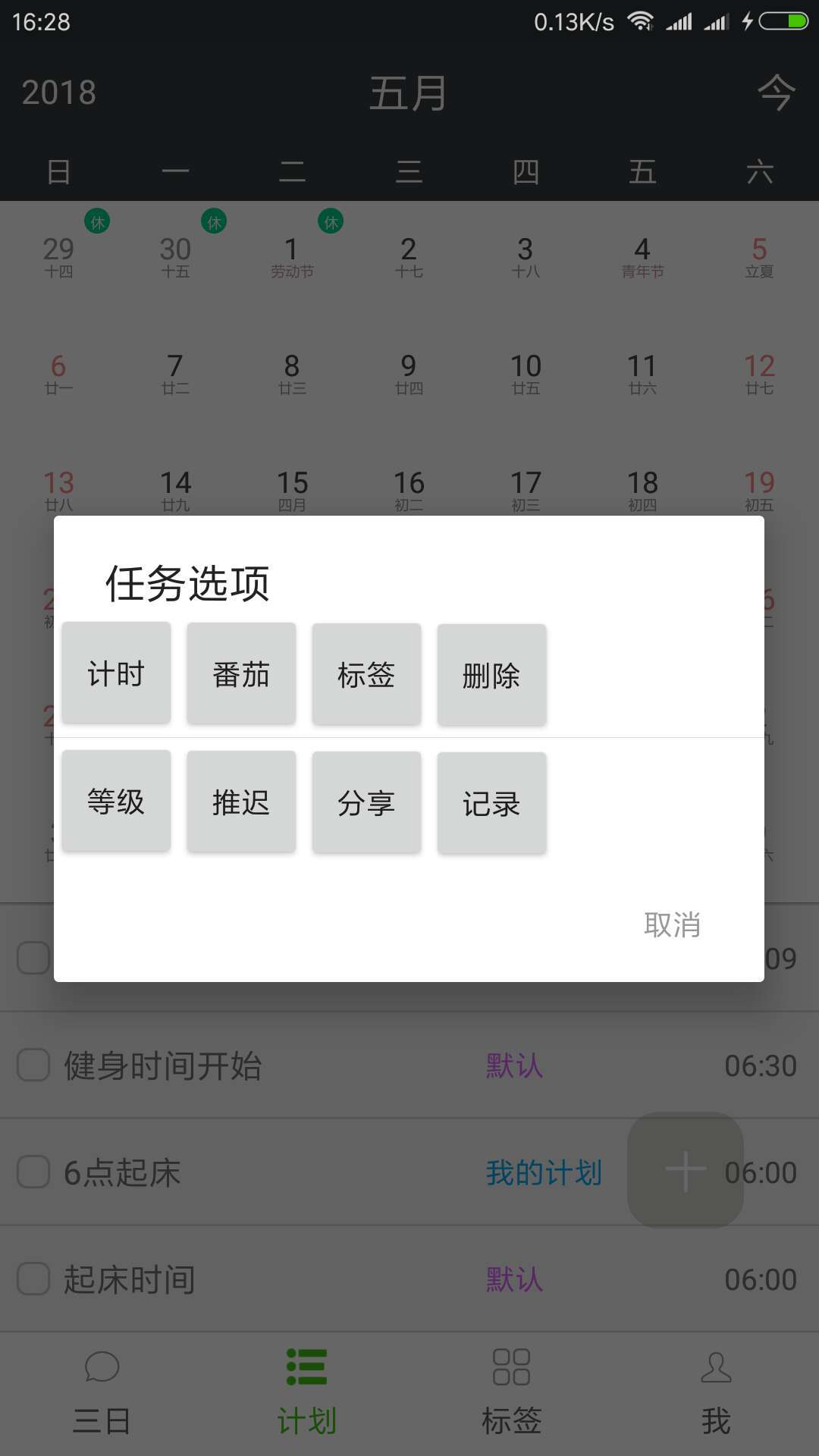The height and width of the screenshot is (1456, 819).
Task: Tap the 删除 delete option
Action: (x=491, y=674)
